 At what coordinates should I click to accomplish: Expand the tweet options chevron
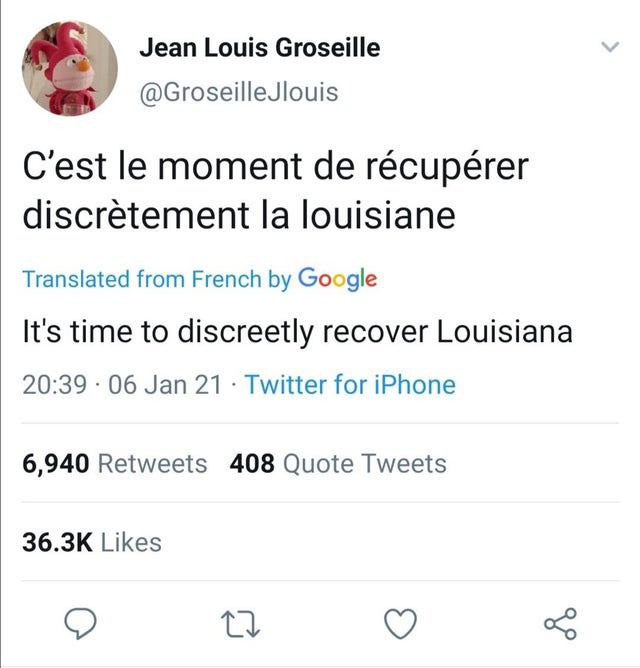click(x=607, y=47)
